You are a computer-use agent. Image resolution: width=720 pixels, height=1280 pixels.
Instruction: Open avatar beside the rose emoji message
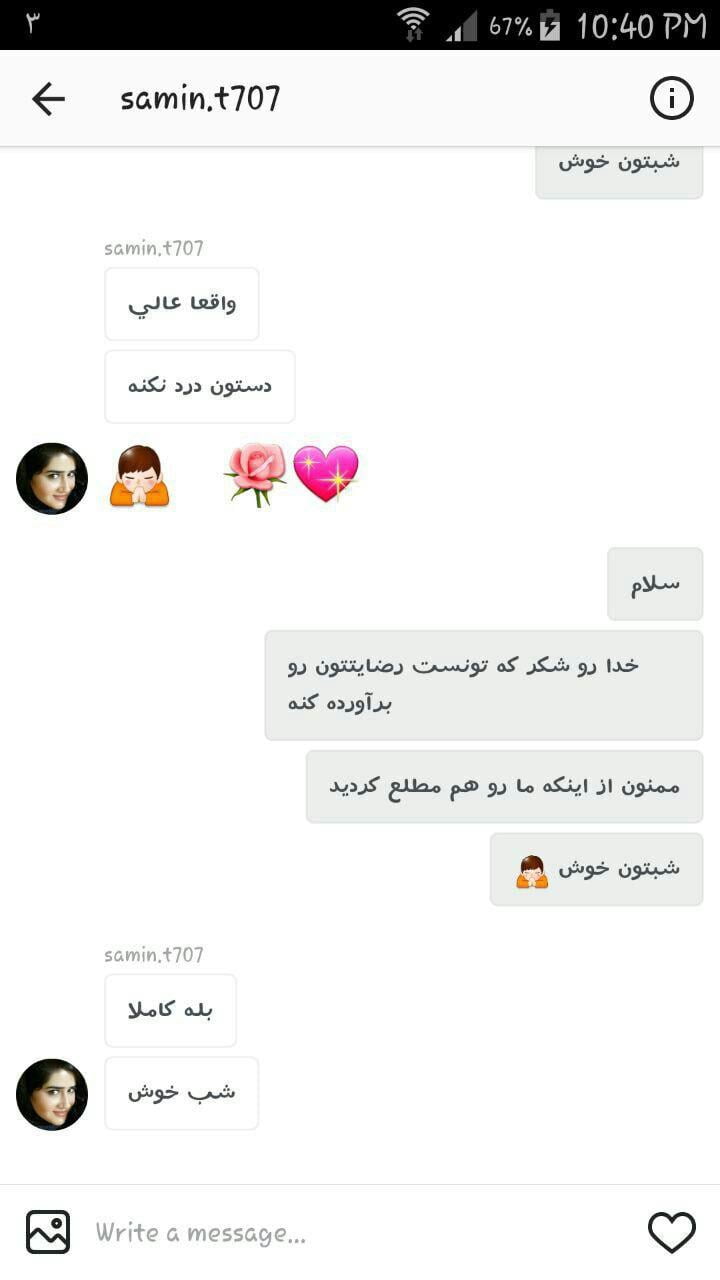[x=52, y=478]
